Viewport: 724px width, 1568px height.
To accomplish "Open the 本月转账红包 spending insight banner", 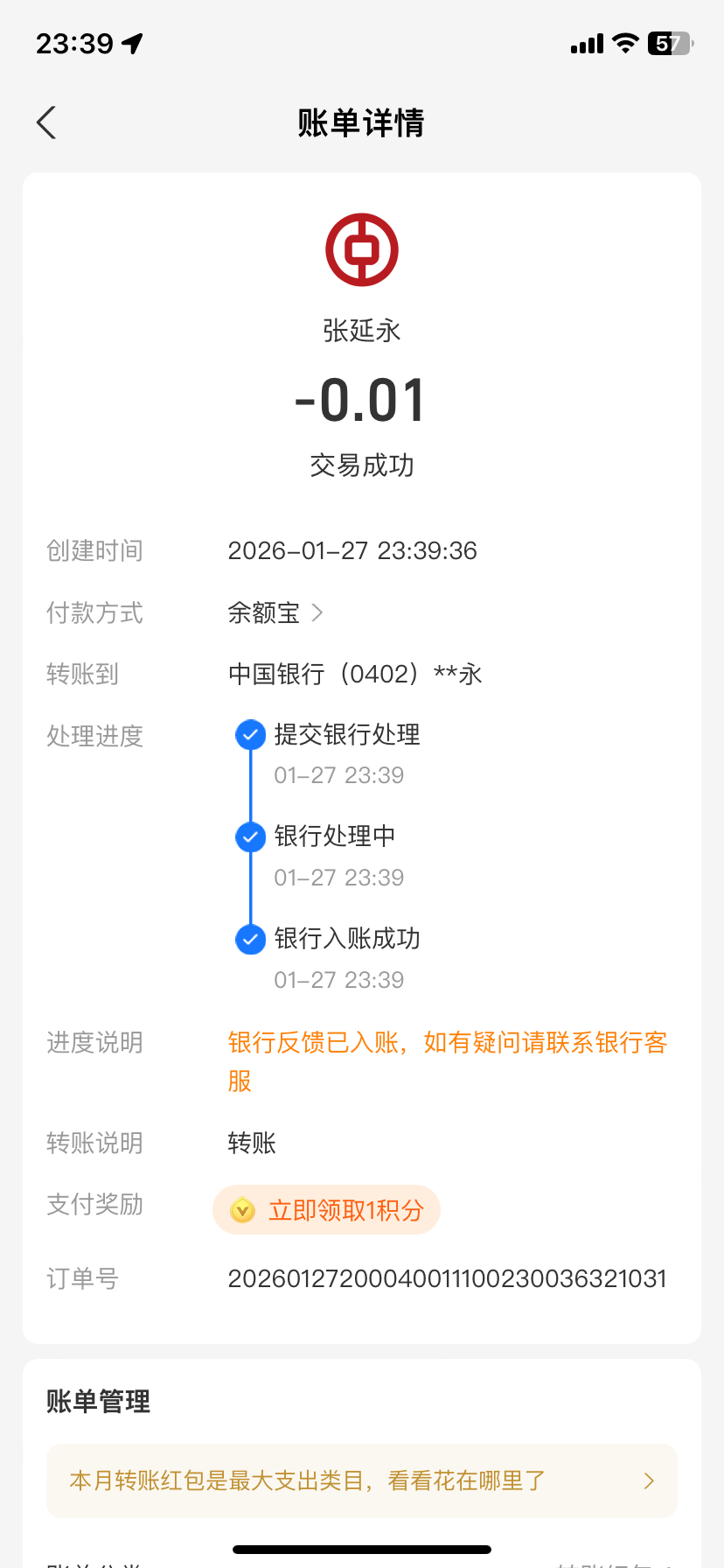I will 361,1480.
